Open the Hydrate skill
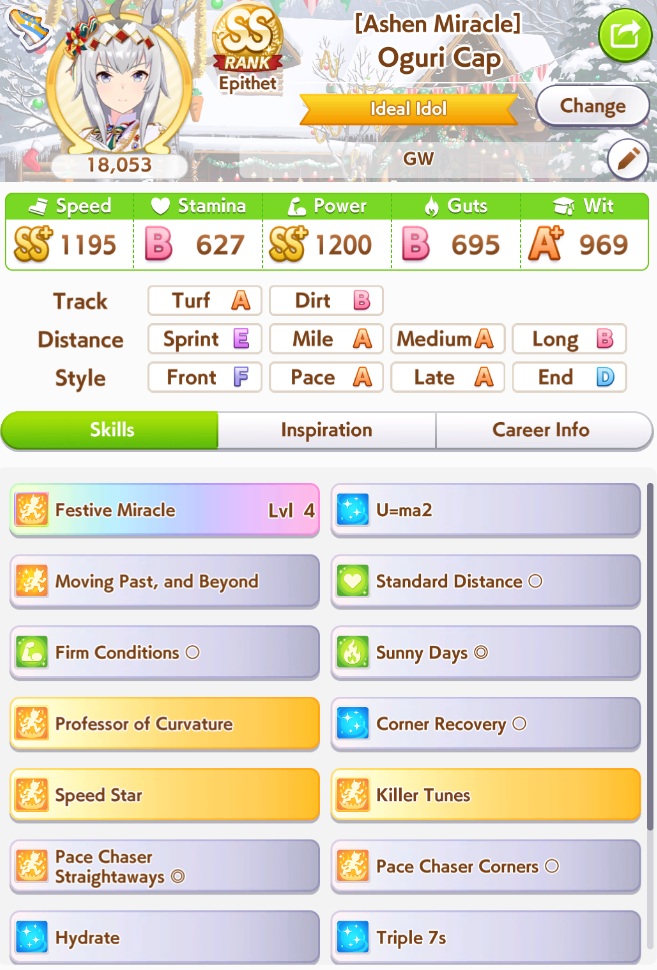Screen dimensions: 657x970 (165, 937)
